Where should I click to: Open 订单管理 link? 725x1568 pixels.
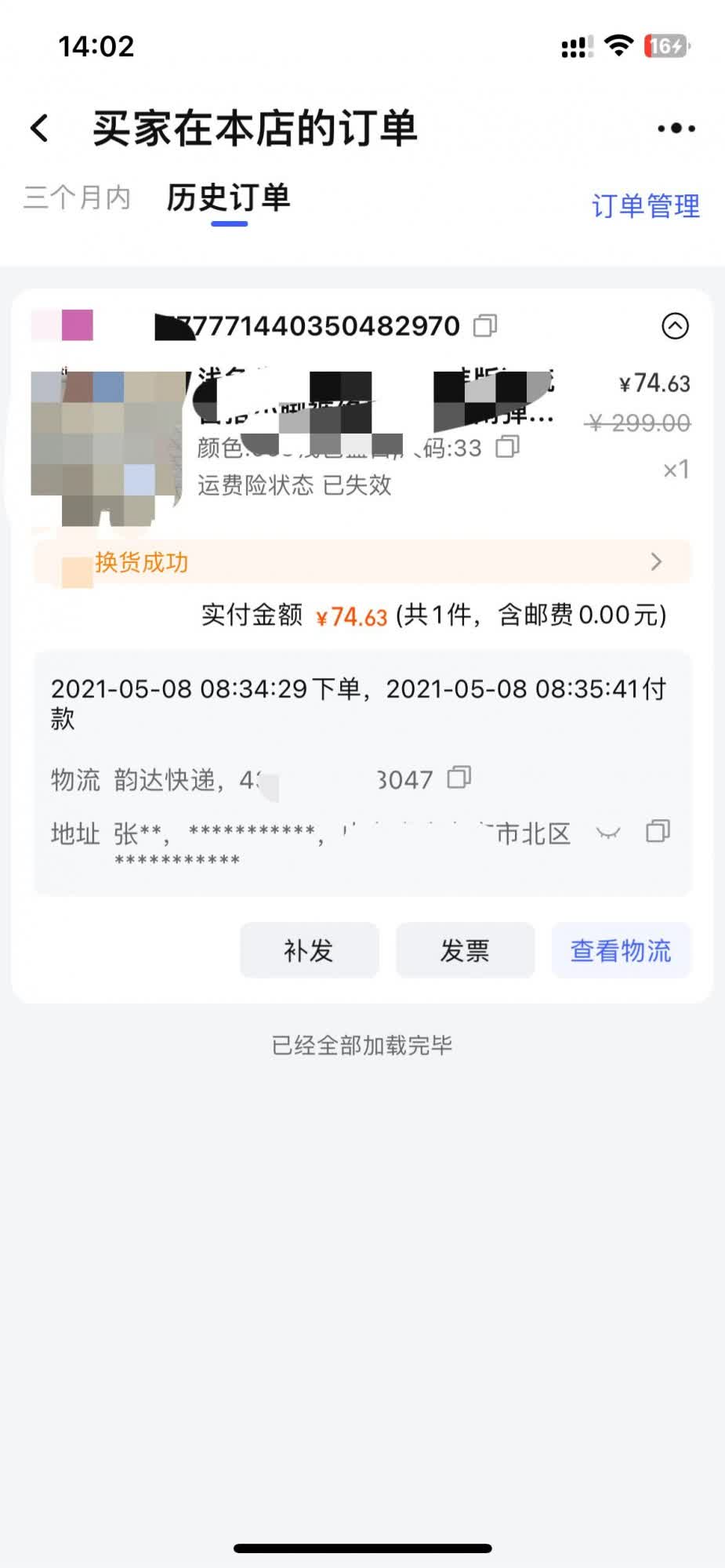click(645, 206)
